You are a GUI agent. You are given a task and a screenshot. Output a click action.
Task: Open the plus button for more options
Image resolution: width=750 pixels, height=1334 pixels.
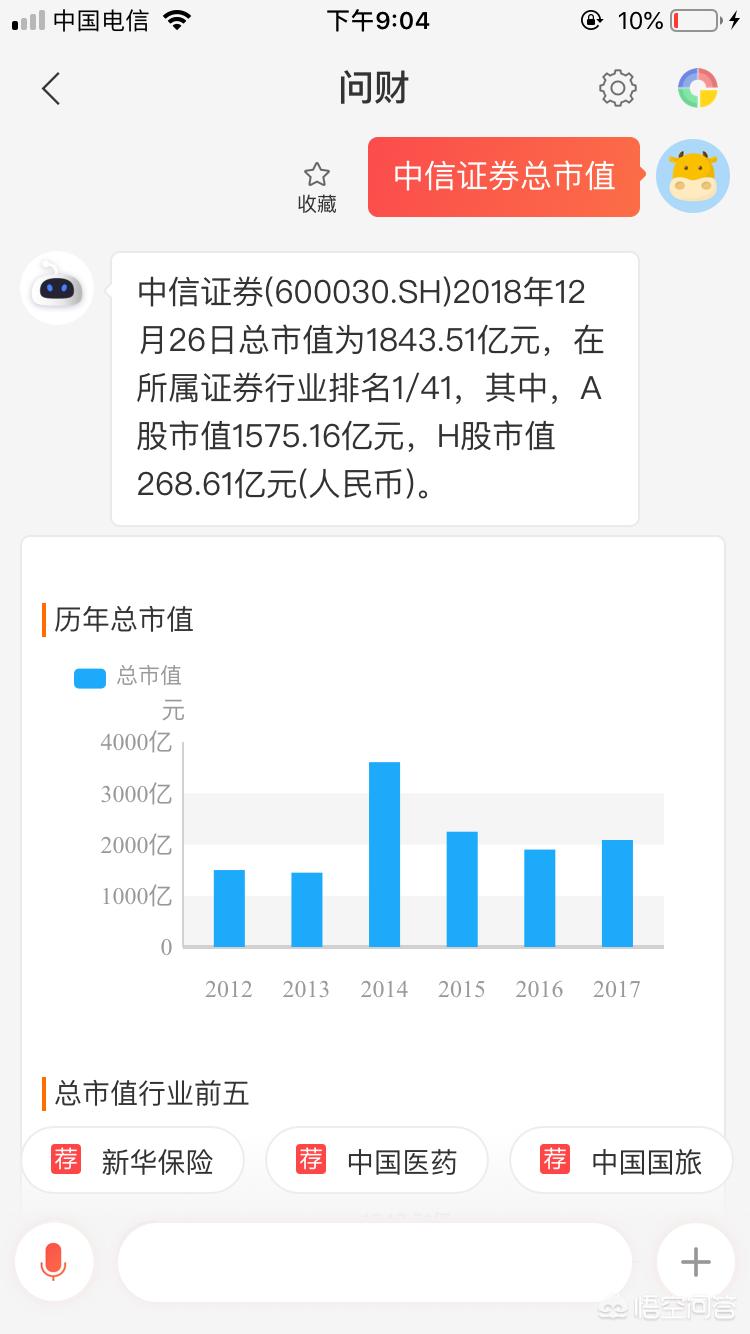[696, 1262]
